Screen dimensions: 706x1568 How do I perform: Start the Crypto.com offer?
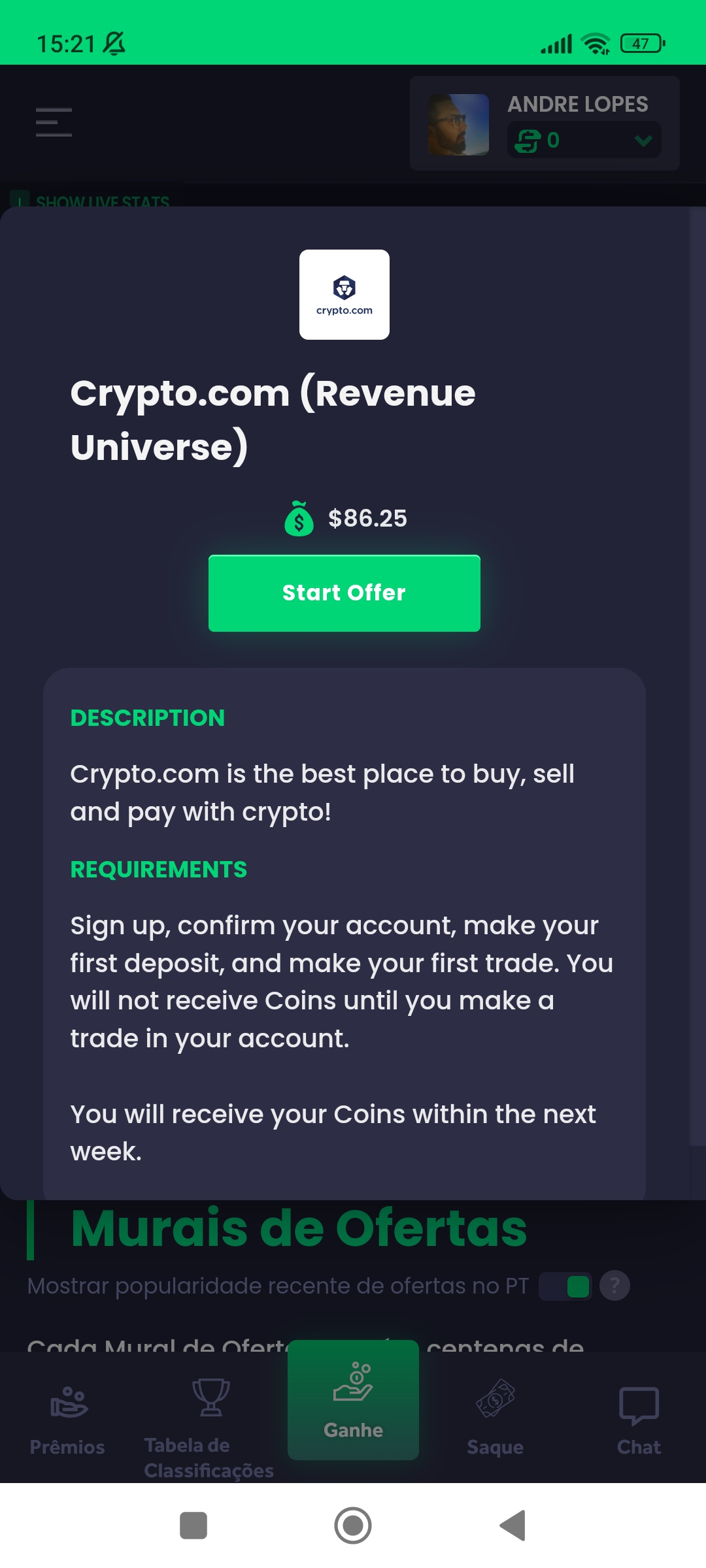click(x=344, y=593)
